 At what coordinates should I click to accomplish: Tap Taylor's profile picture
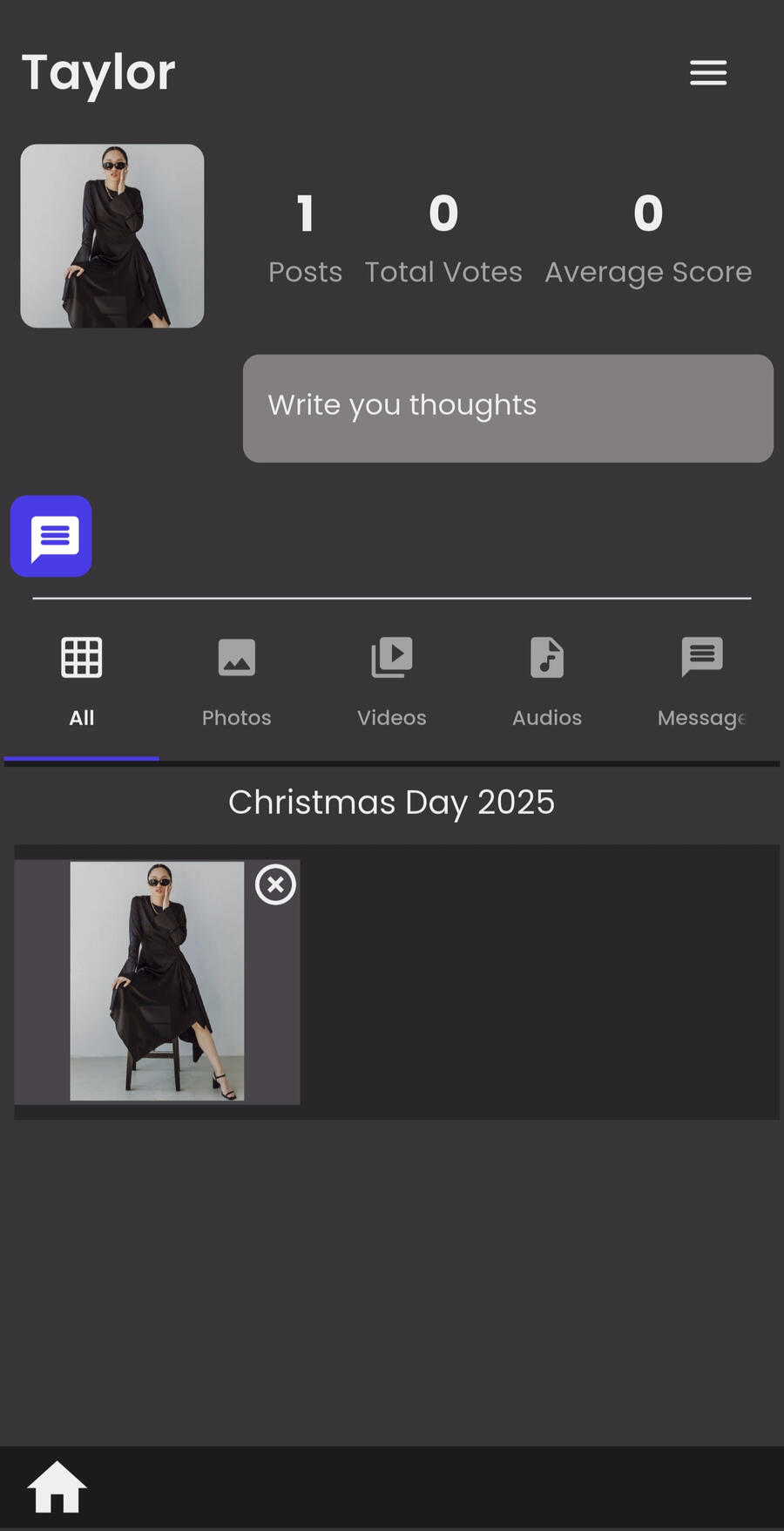pyautogui.click(x=112, y=236)
